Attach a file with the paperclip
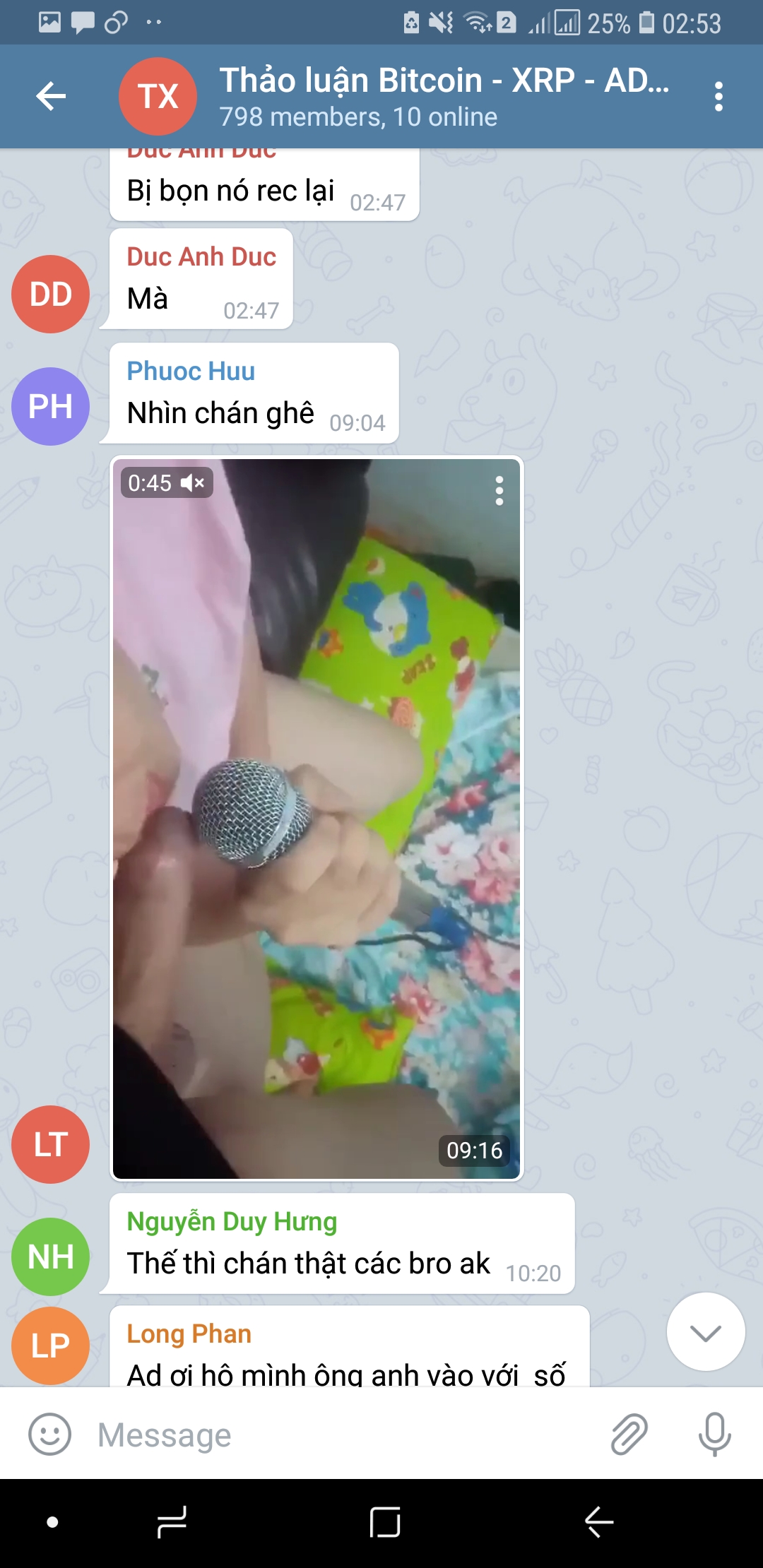The width and height of the screenshot is (763, 1568). click(x=629, y=1435)
